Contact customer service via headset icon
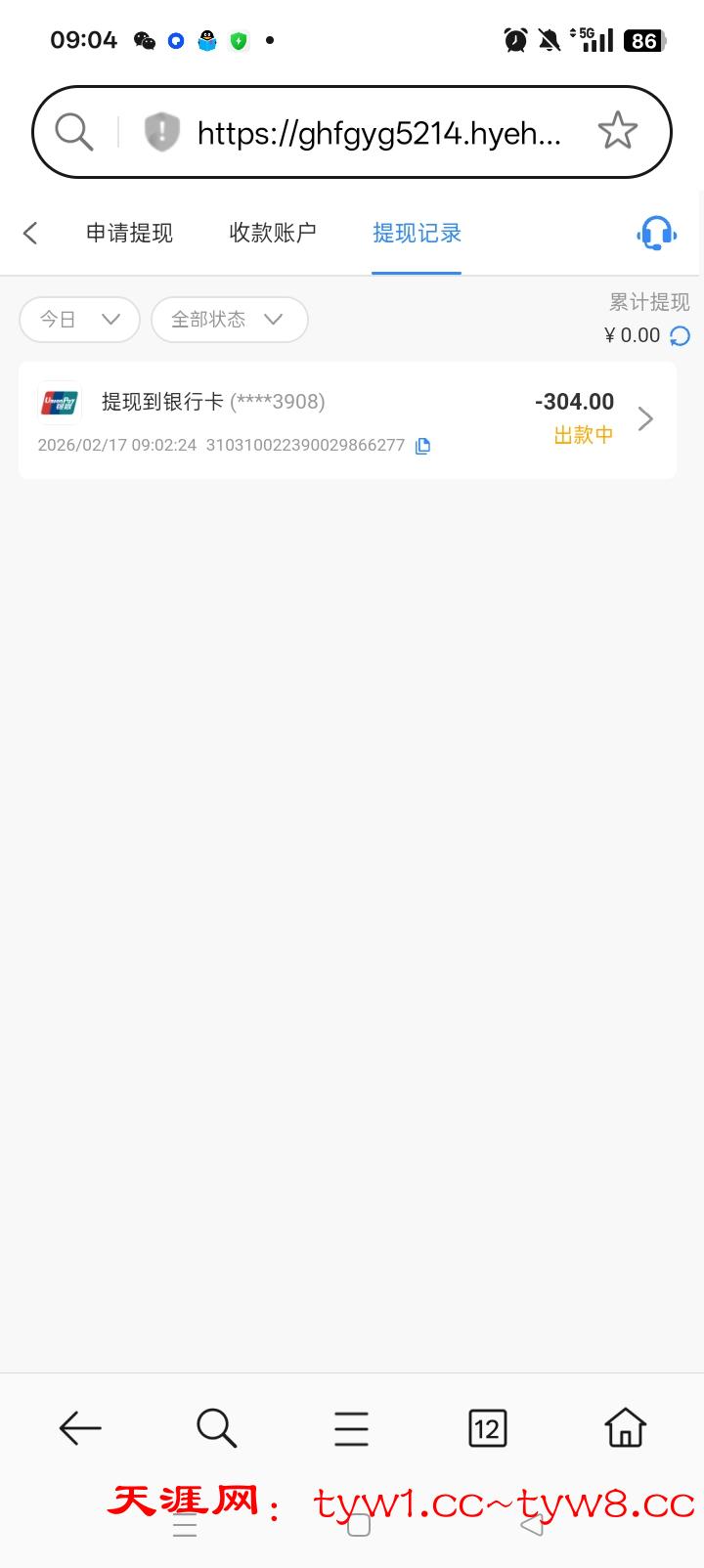Screen dimensions: 704x1568 tap(656, 233)
